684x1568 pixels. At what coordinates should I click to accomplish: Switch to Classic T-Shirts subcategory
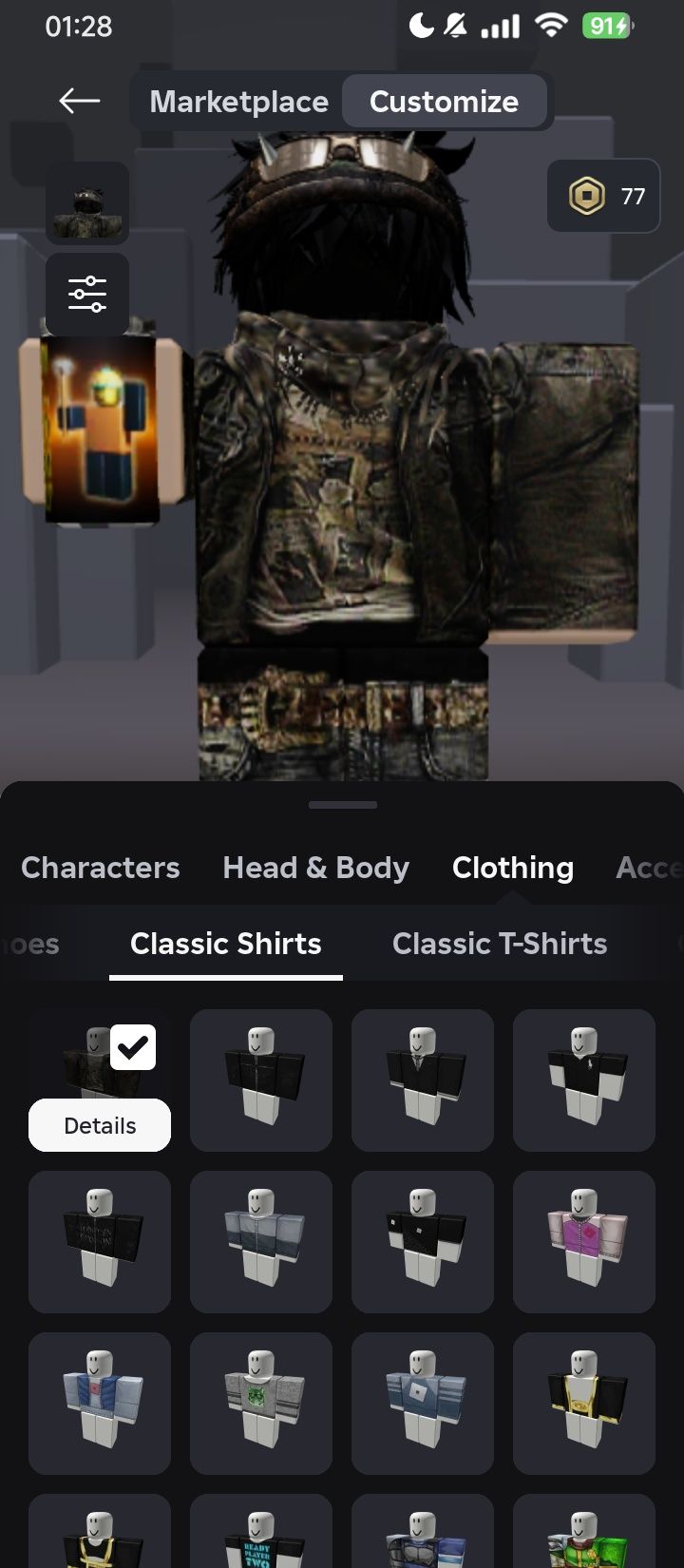point(499,944)
